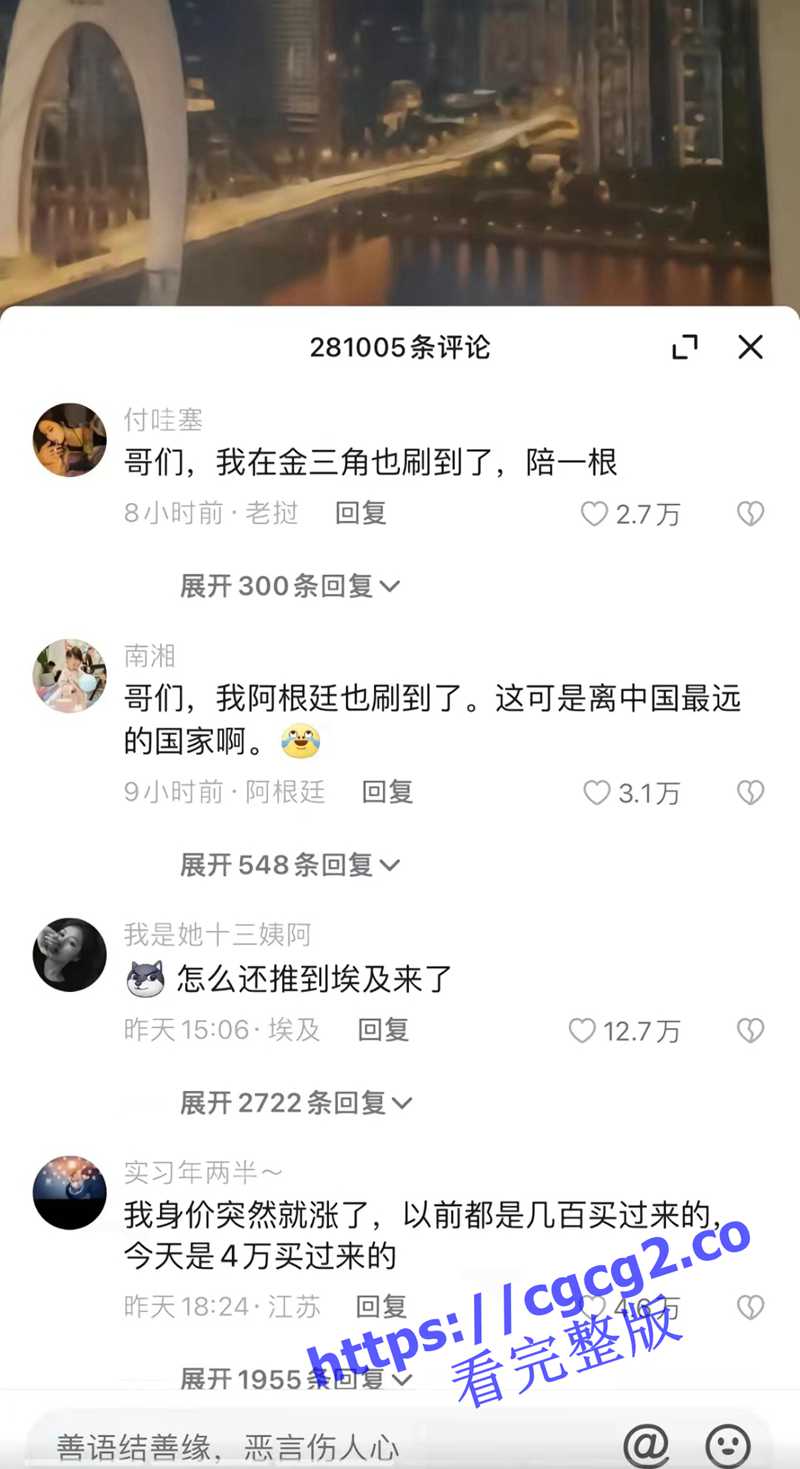Screen dimensions: 800x1469
Task: Tap the comment input field
Action: point(300,1446)
